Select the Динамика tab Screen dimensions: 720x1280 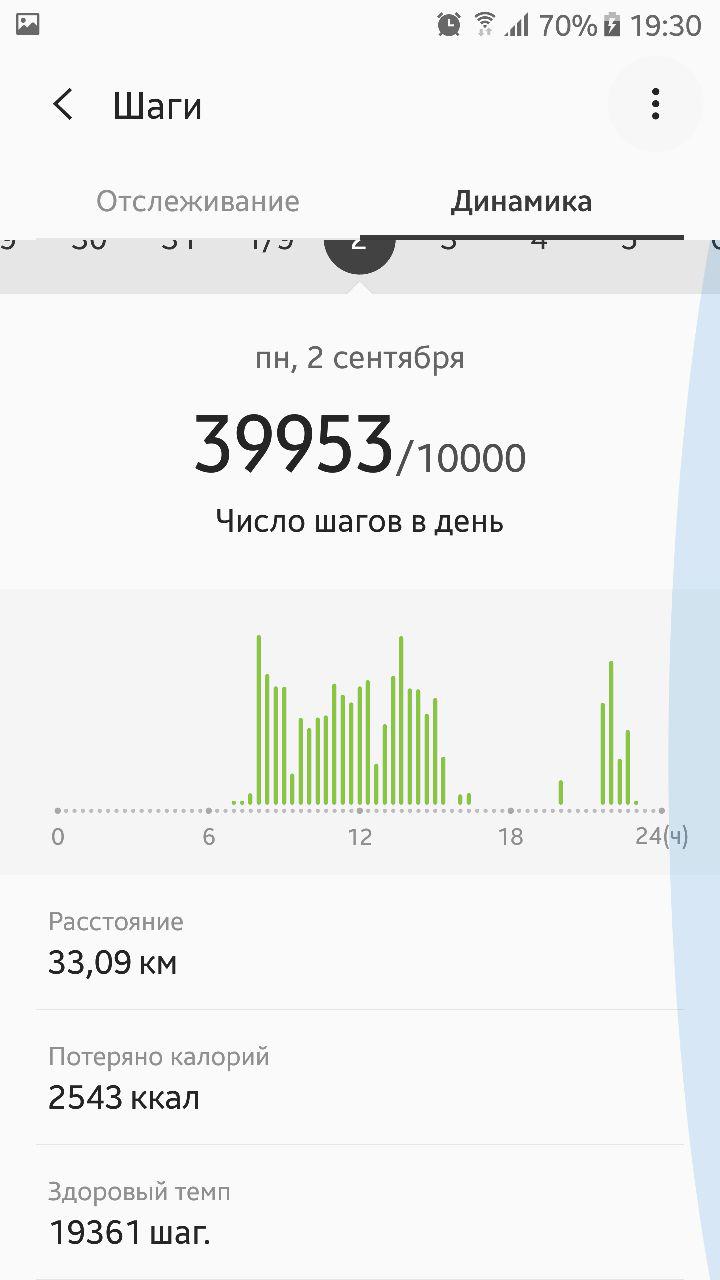(521, 201)
